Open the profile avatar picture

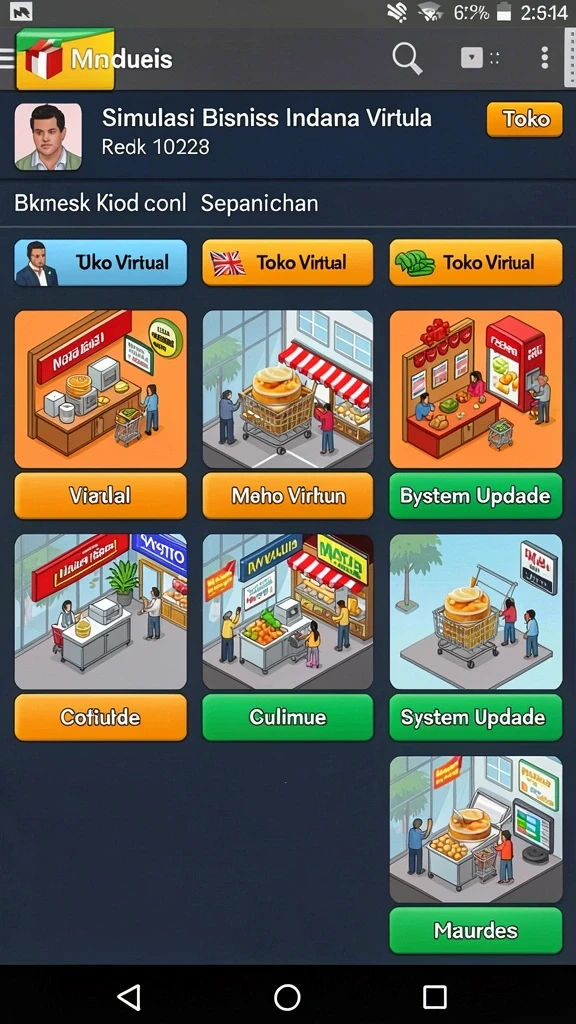click(x=48, y=136)
